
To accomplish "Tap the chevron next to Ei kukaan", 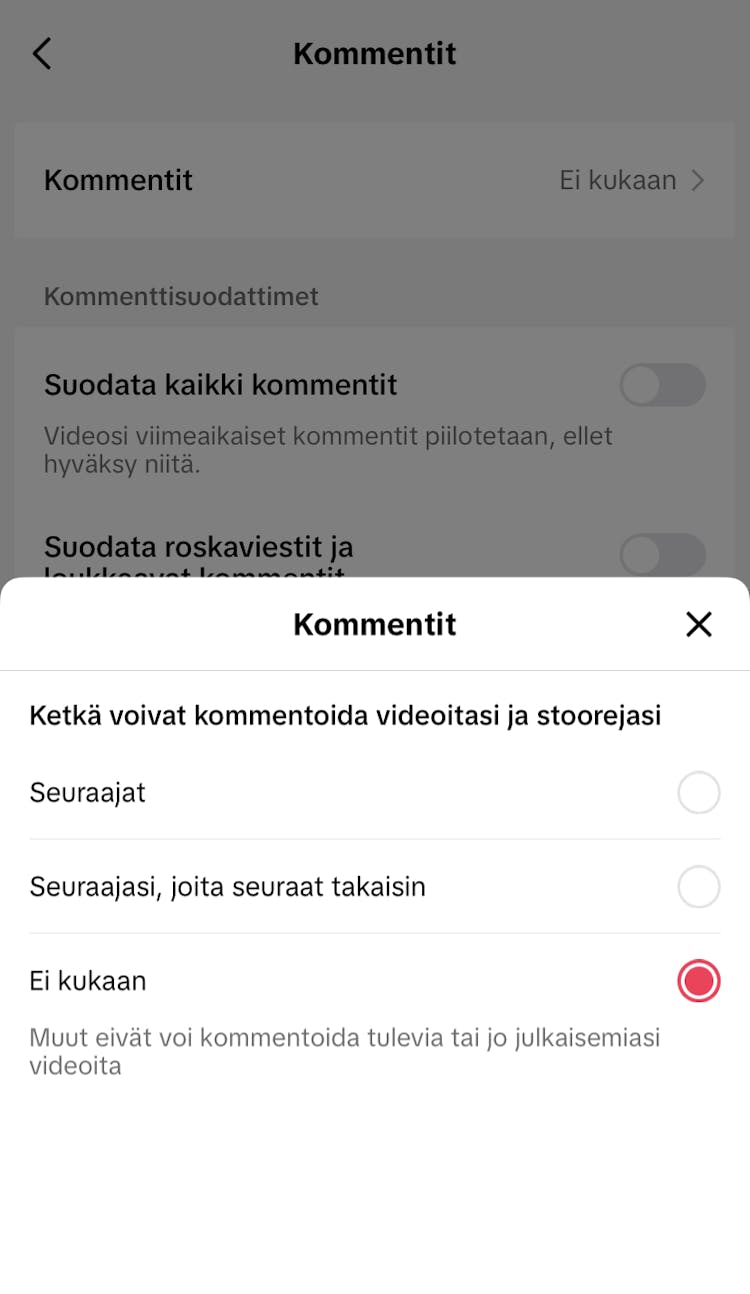I will click(x=700, y=181).
